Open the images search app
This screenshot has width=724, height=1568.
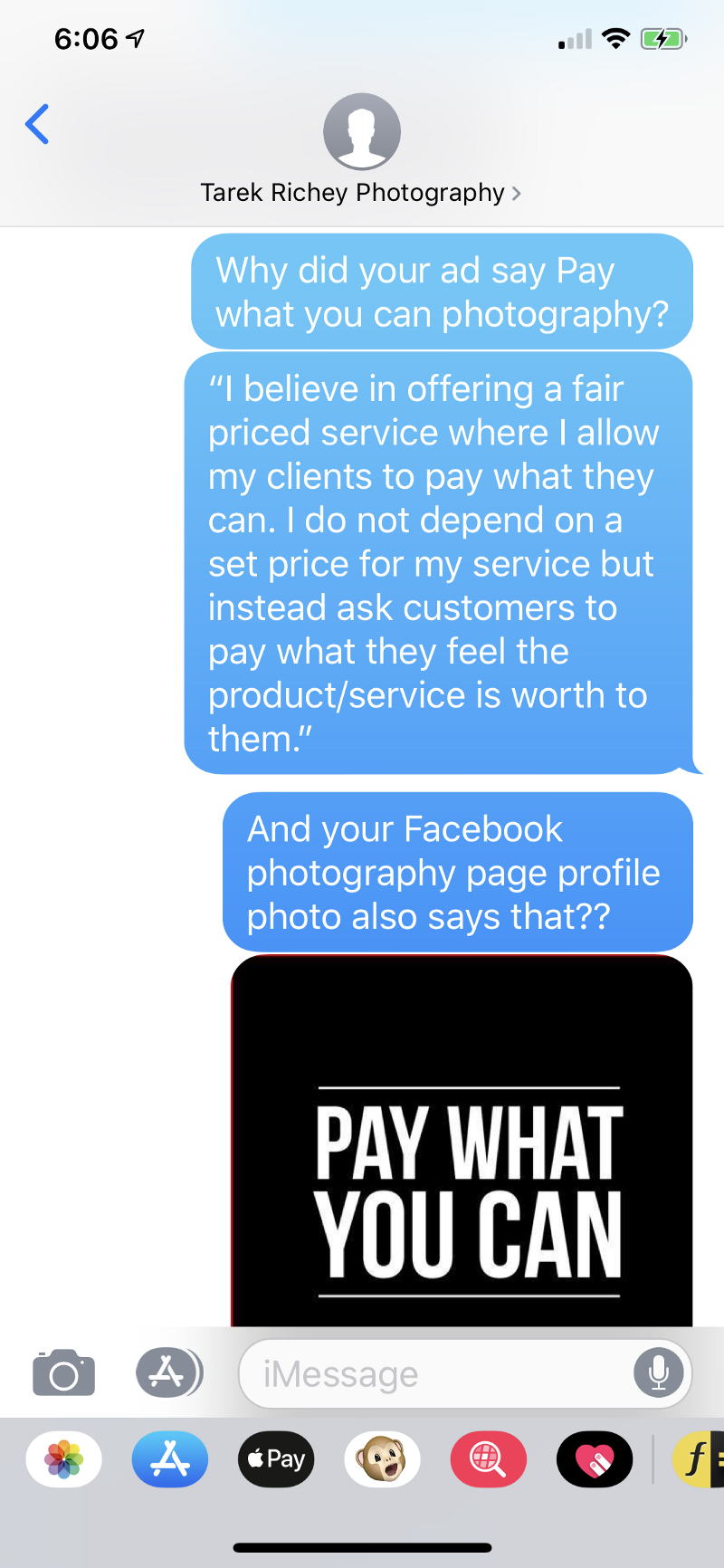[489, 1459]
